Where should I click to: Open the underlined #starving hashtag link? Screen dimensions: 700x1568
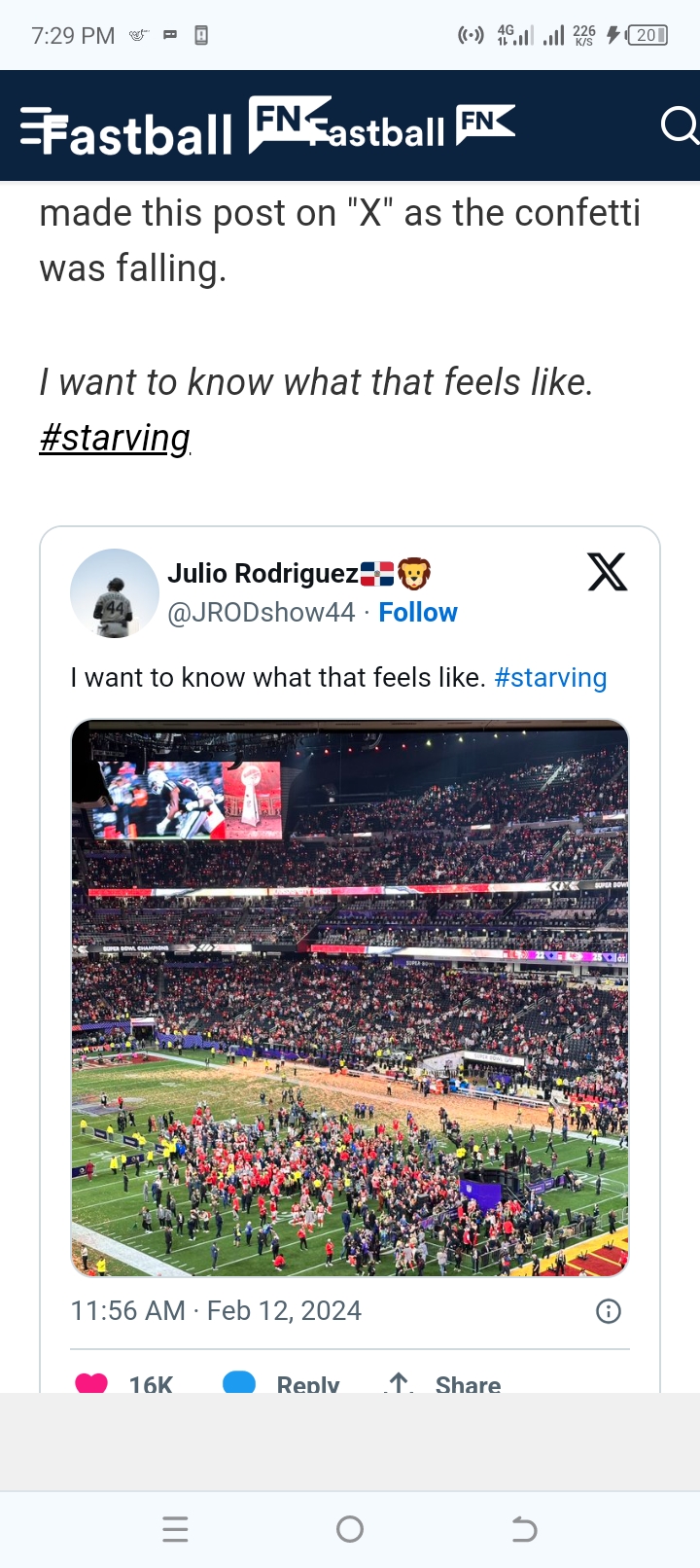115,438
